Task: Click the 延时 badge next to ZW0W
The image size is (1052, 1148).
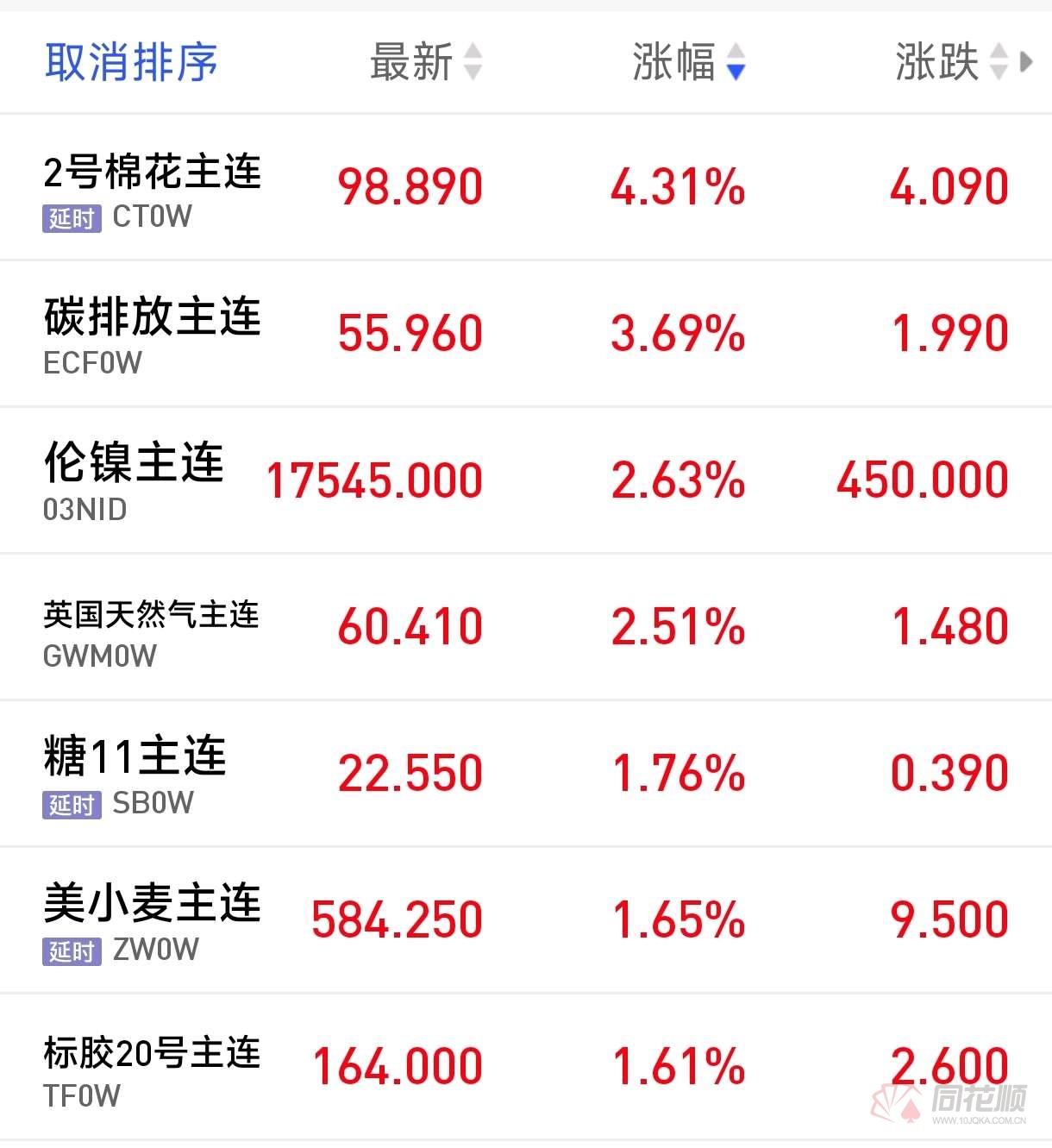Action: [72, 952]
